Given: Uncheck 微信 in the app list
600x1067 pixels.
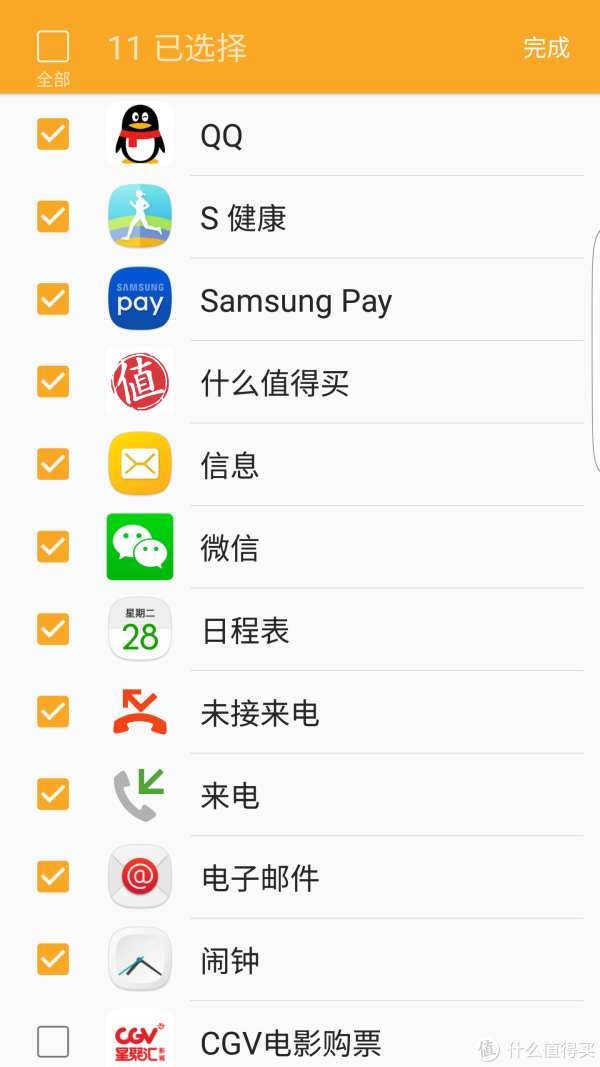Looking at the screenshot, I should [53, 546].
